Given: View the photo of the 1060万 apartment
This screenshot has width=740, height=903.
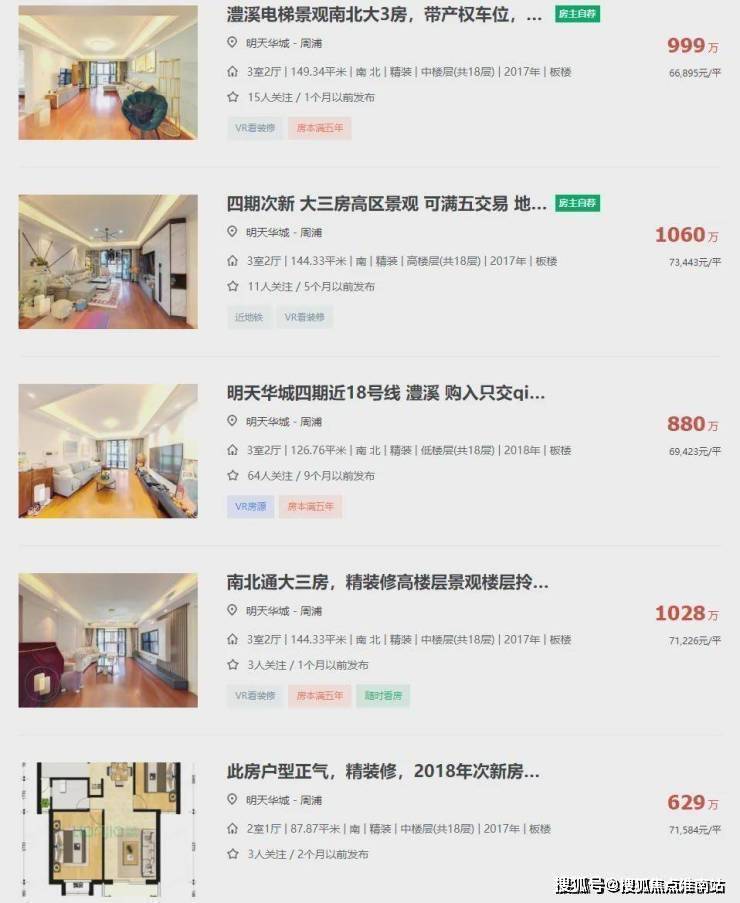Looking at the screenshot, I should (x=108, y=261).
